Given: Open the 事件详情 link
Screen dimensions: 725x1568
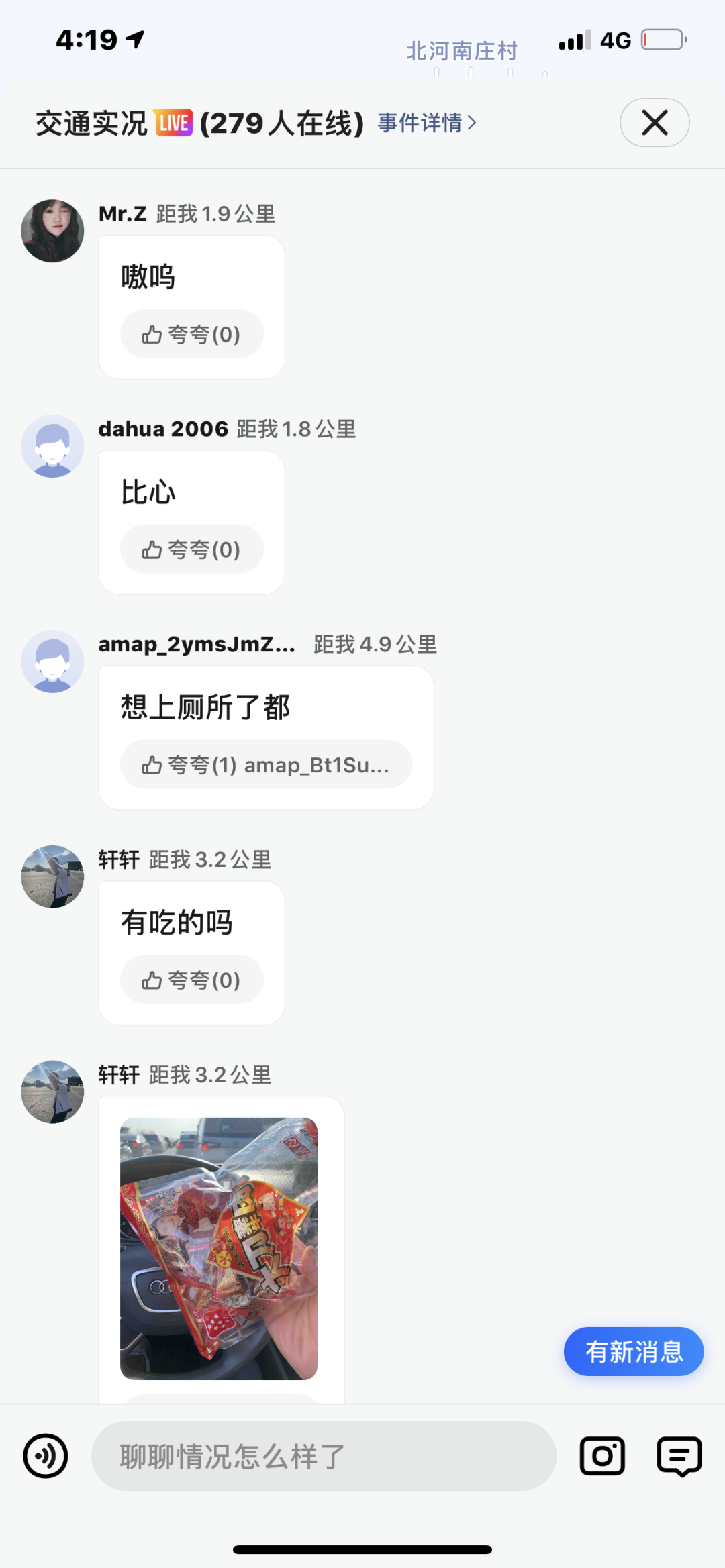Looking at the screenshot, I should tap(427, 123).
